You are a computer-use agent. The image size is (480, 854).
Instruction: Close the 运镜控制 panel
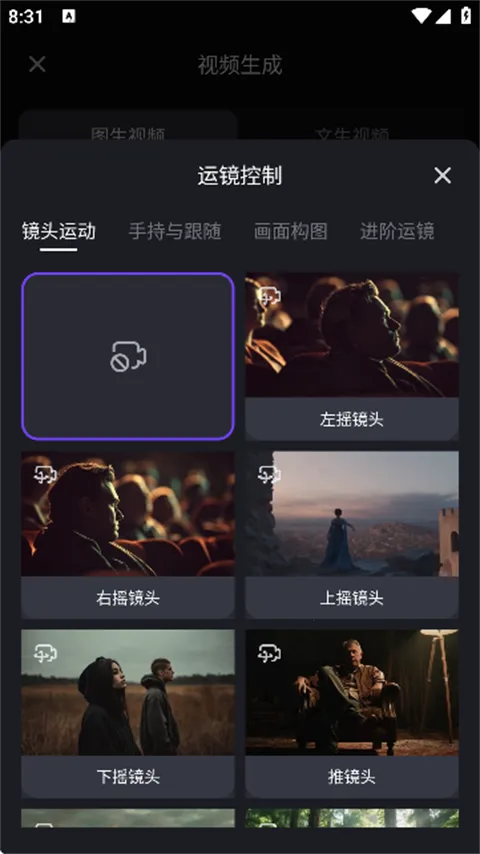442,175
